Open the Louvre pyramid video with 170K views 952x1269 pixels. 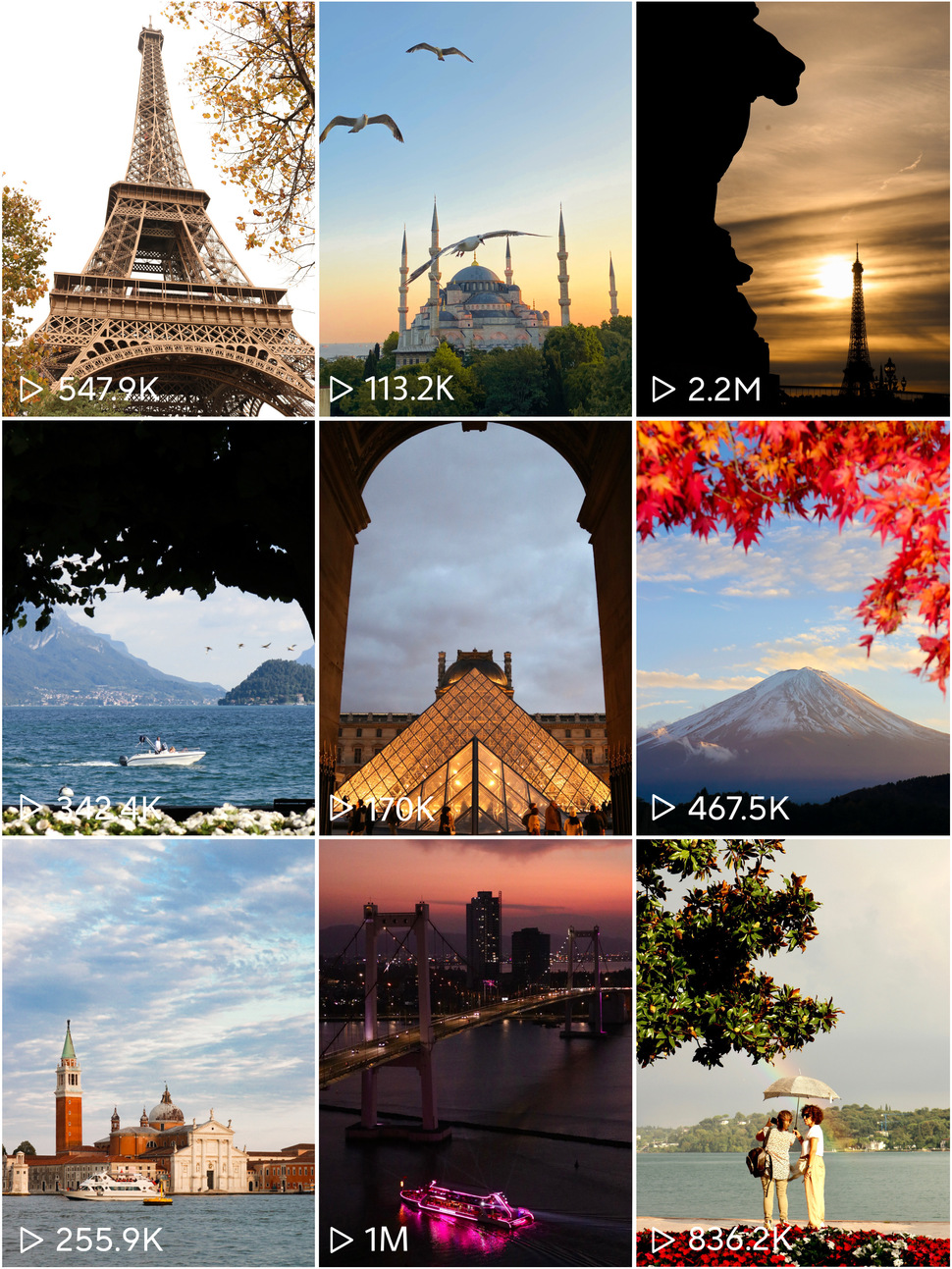475,628
